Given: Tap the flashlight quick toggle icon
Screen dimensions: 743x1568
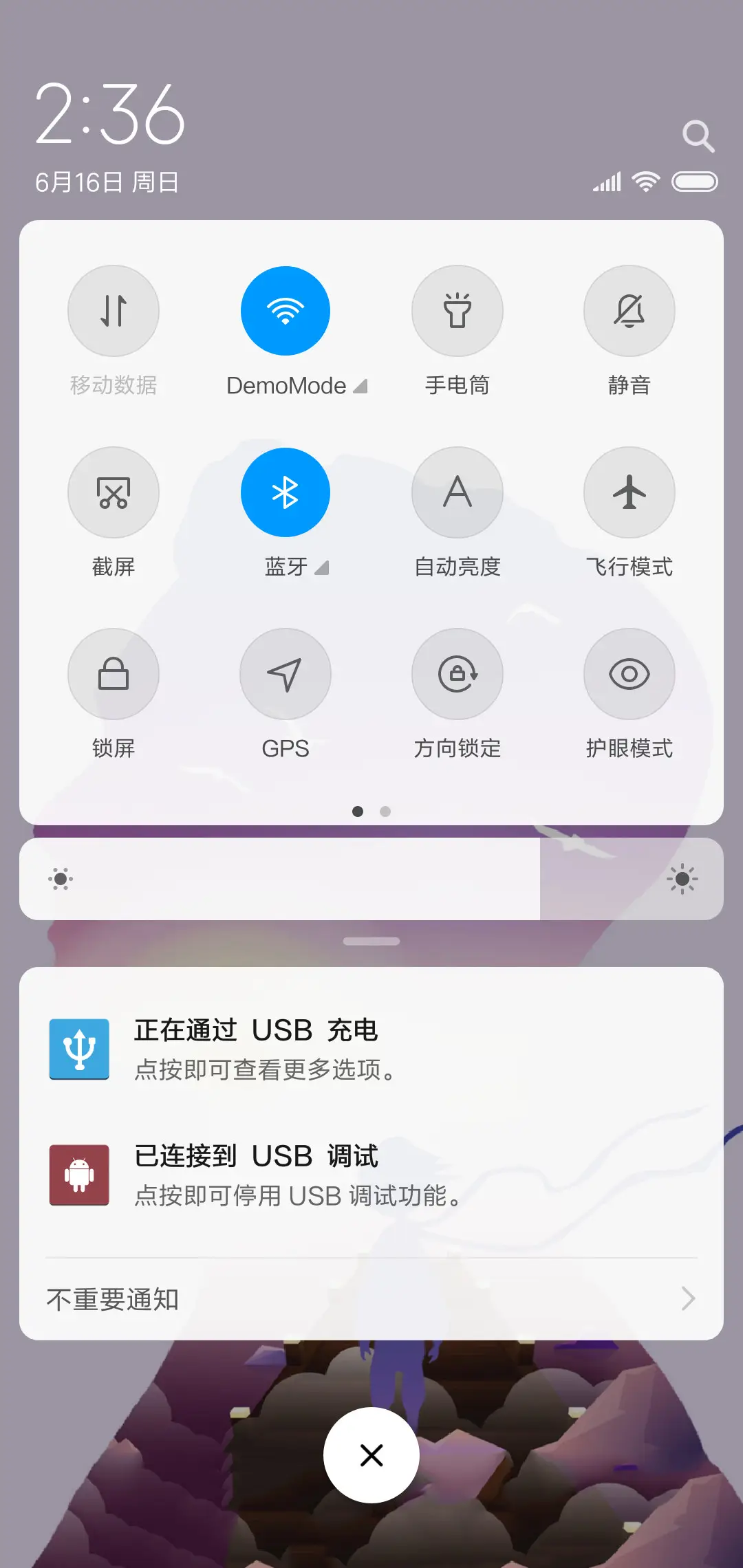Looking at the screenshot, I should pos(457,311).
